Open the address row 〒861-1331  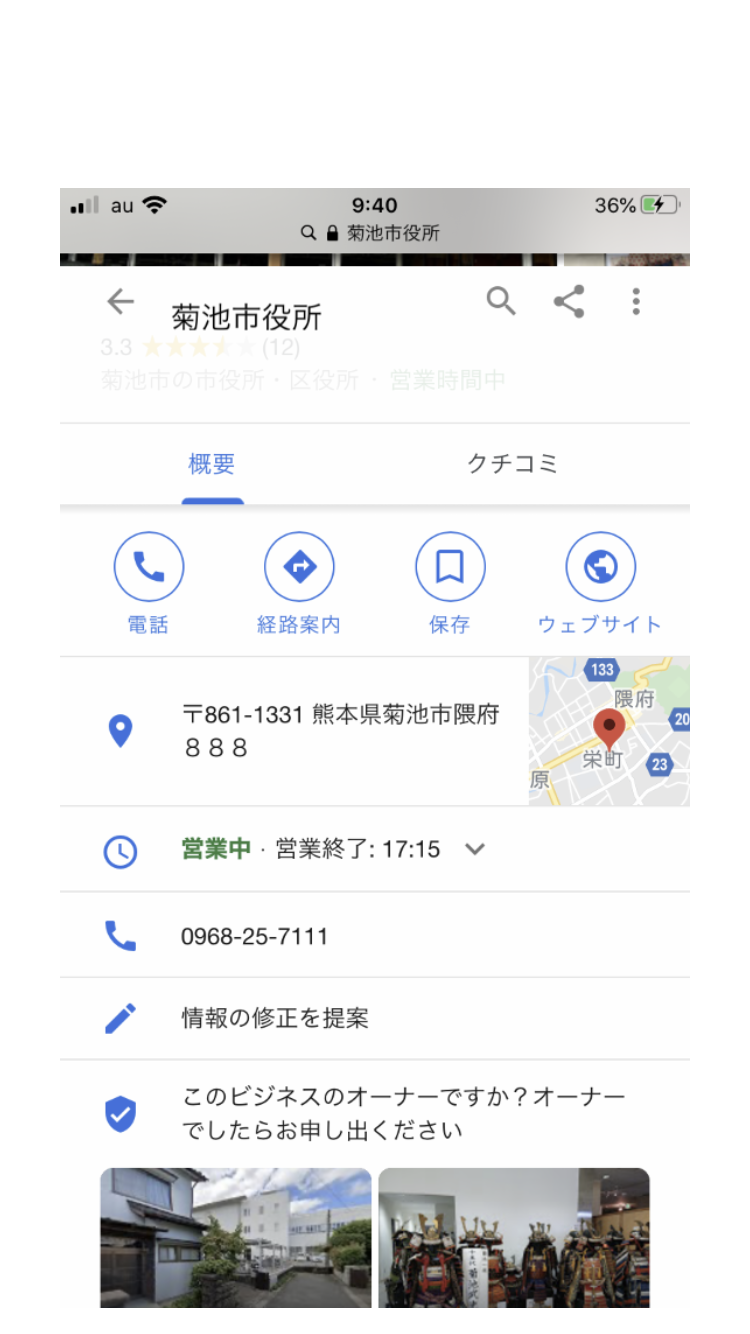(x=340, y=731)
